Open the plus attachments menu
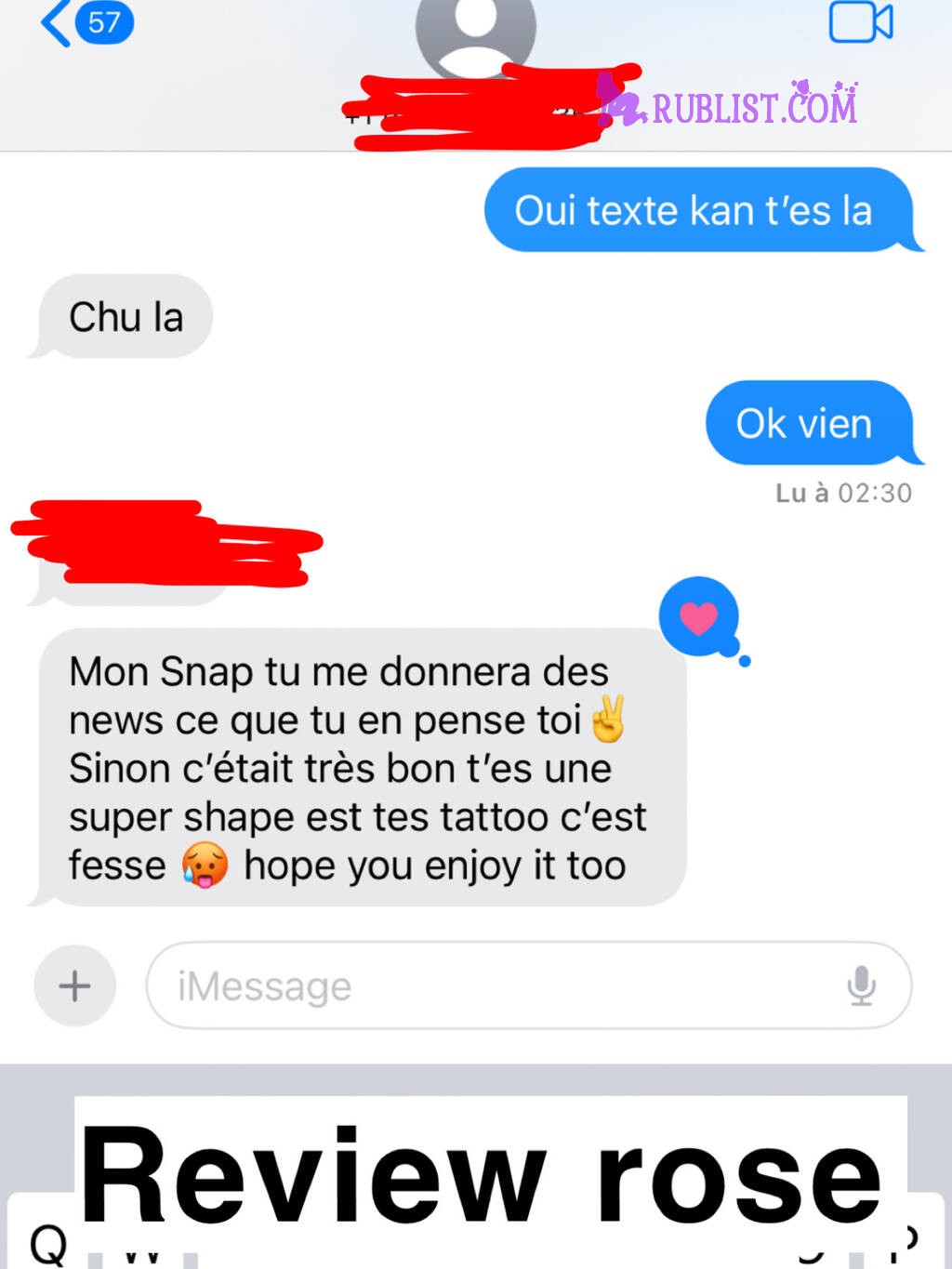 [74, 985]
